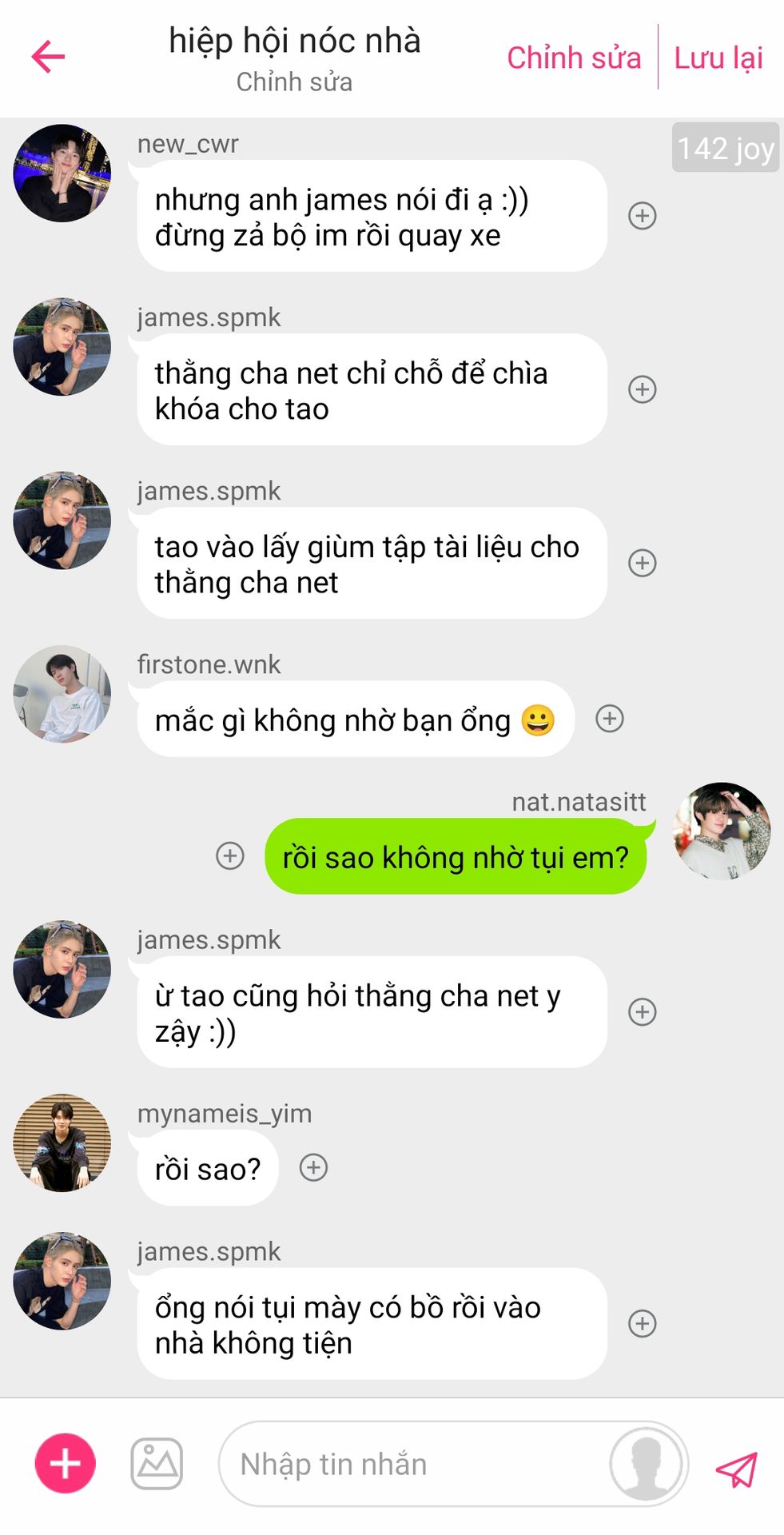This screenshot has height=1535, width=784.
Task: Tap plus icon beside new_cwr's message
Action: tap(642, 216)
